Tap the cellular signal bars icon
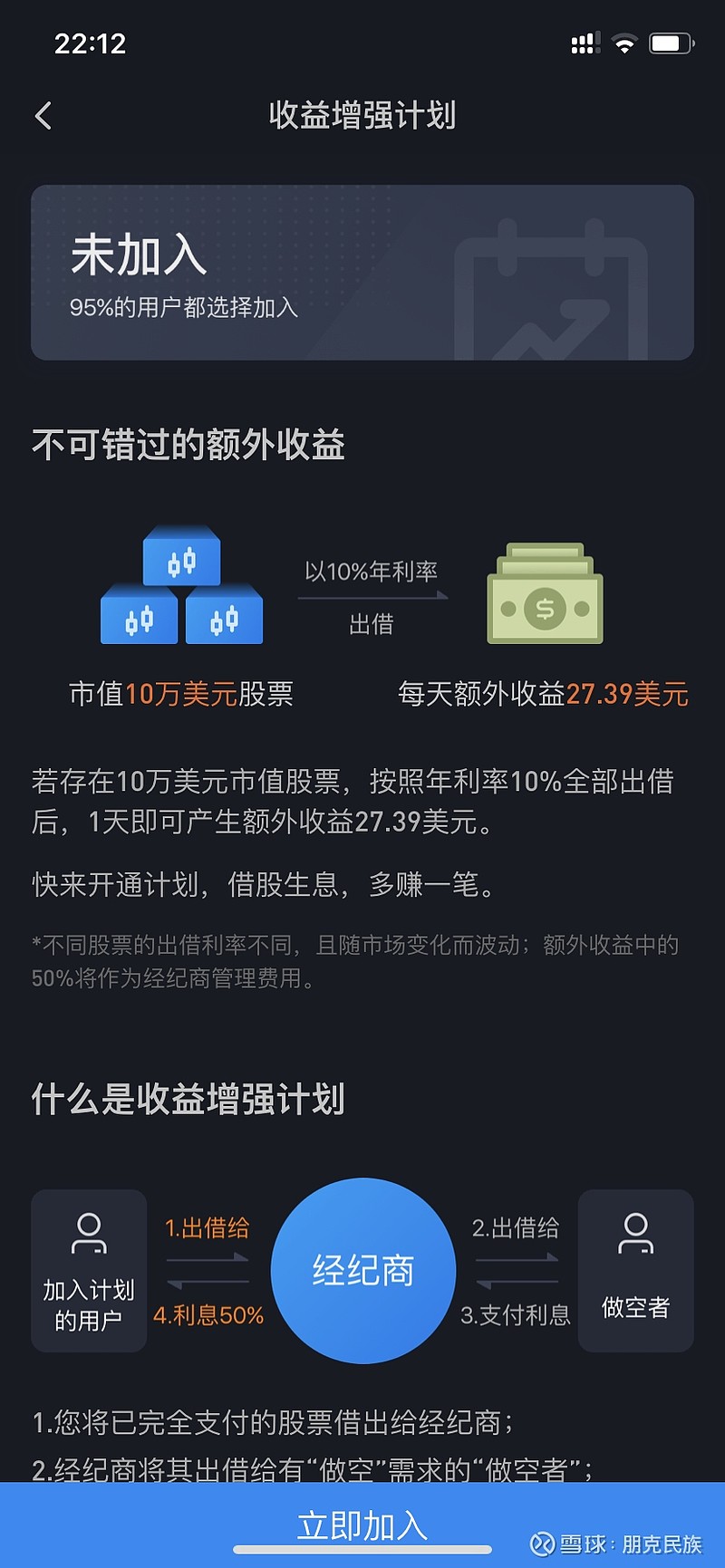Screen dimensions: 725x1568 585,42
